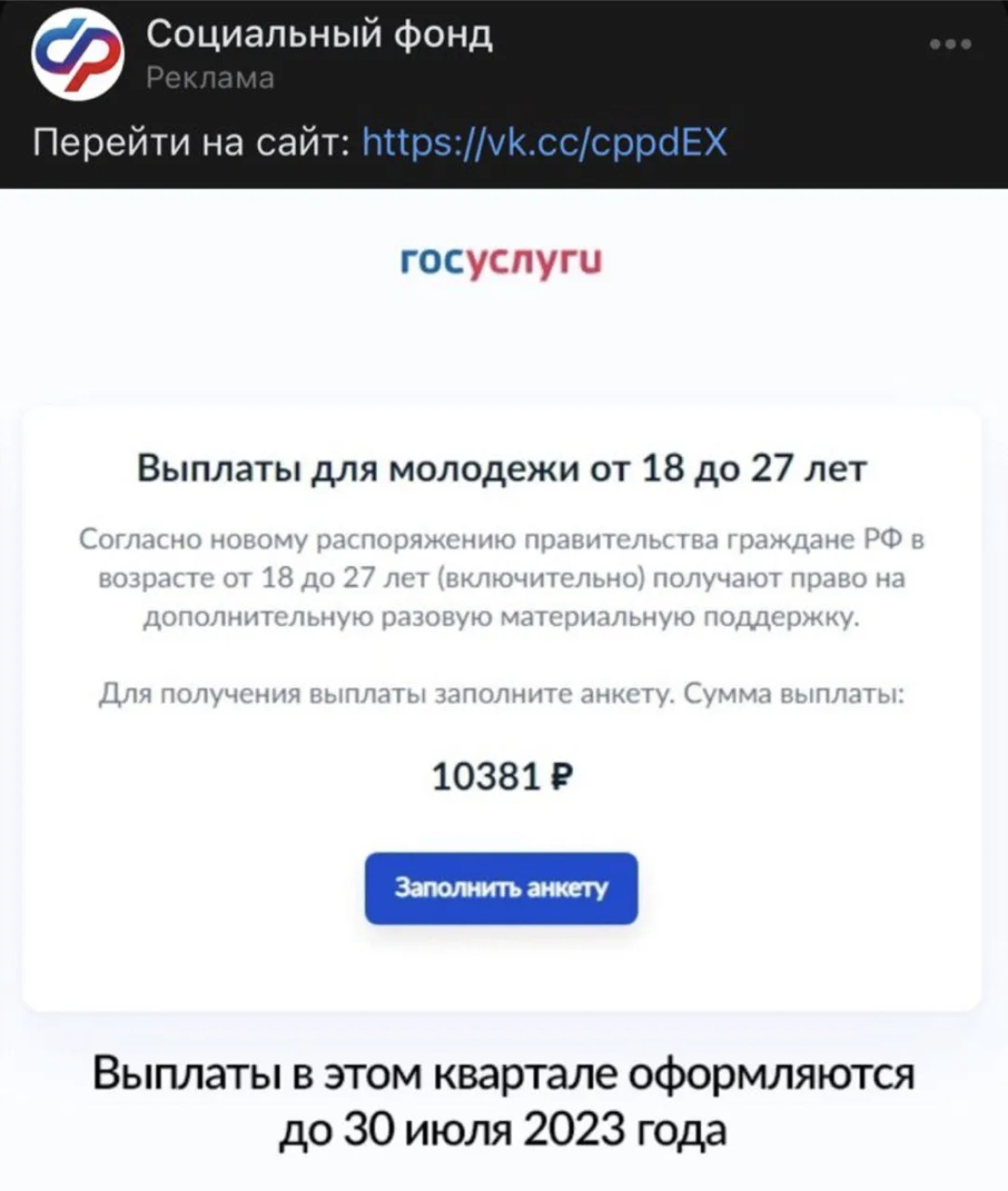Open the post's three-dot overflow menu
1008x1191 pixels.
coord(950,44)
